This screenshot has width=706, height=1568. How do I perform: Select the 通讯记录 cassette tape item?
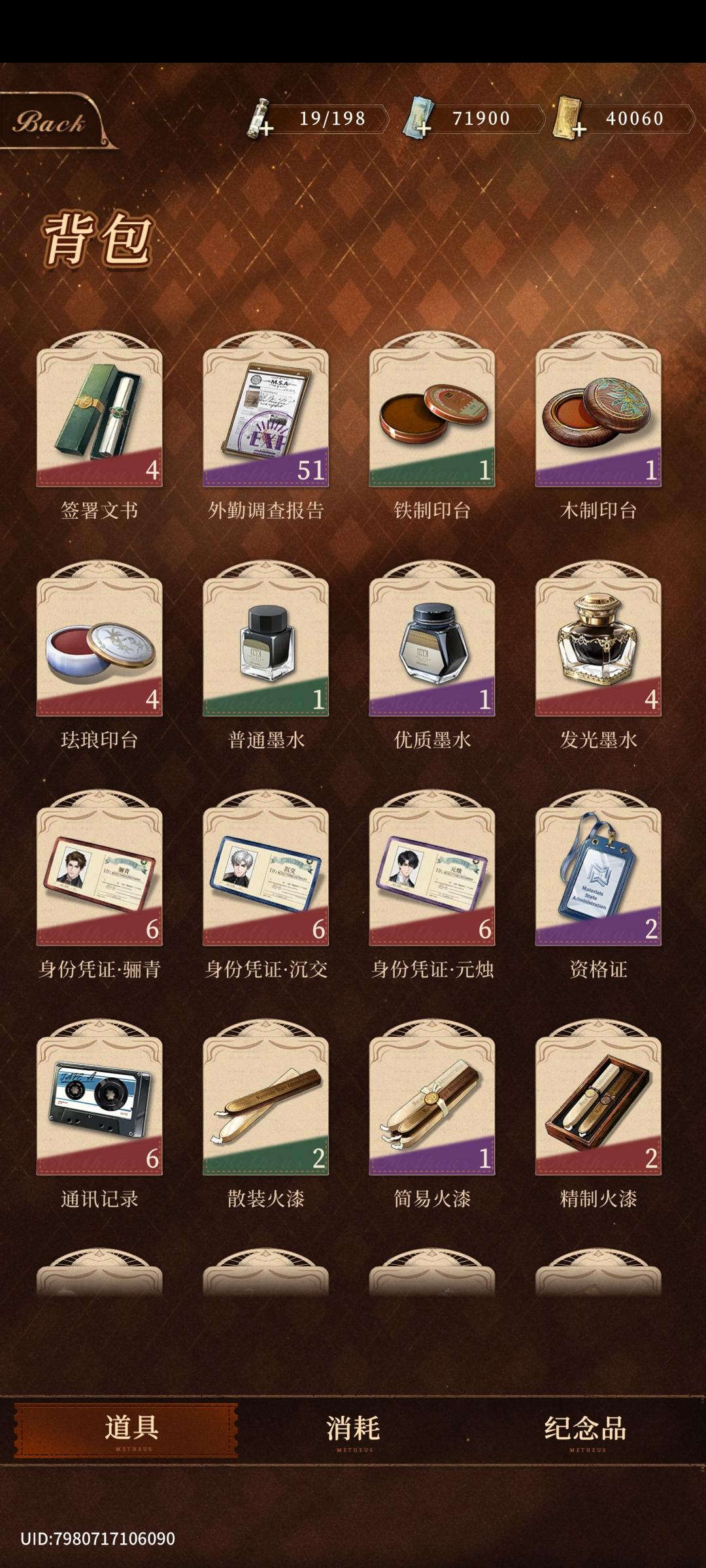(x=98, y=1104)
